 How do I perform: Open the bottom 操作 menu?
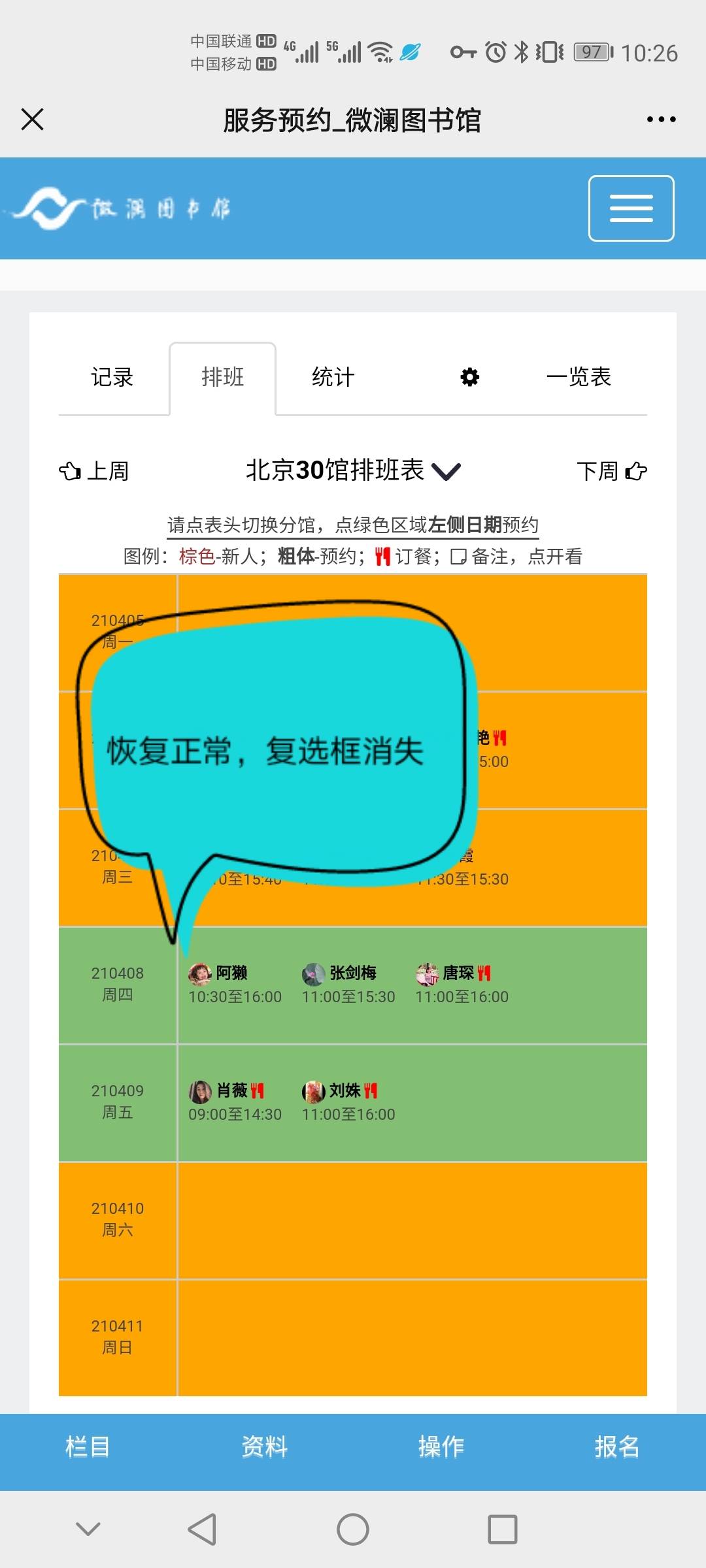click(x=441, y=1446)
